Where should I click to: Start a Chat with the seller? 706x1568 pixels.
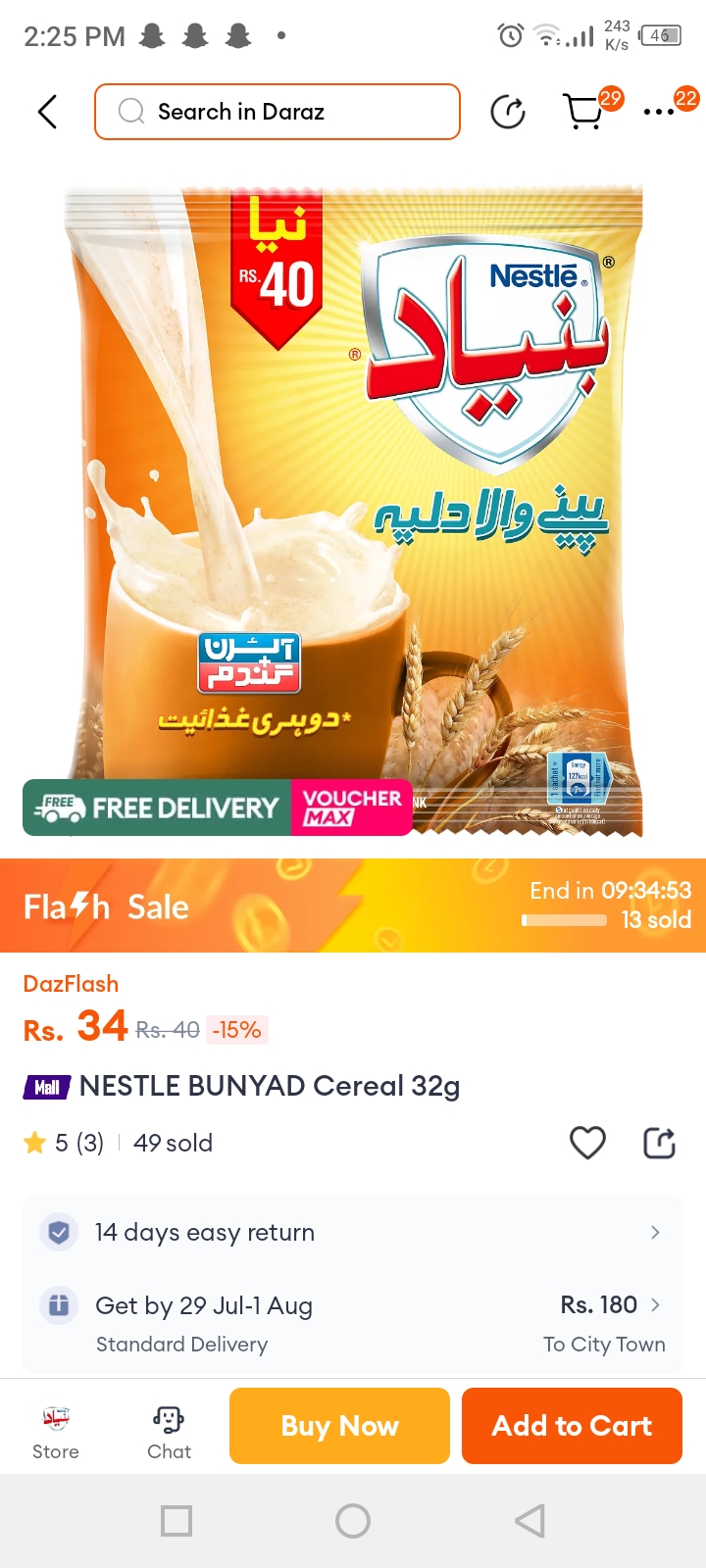[169, 1429]
